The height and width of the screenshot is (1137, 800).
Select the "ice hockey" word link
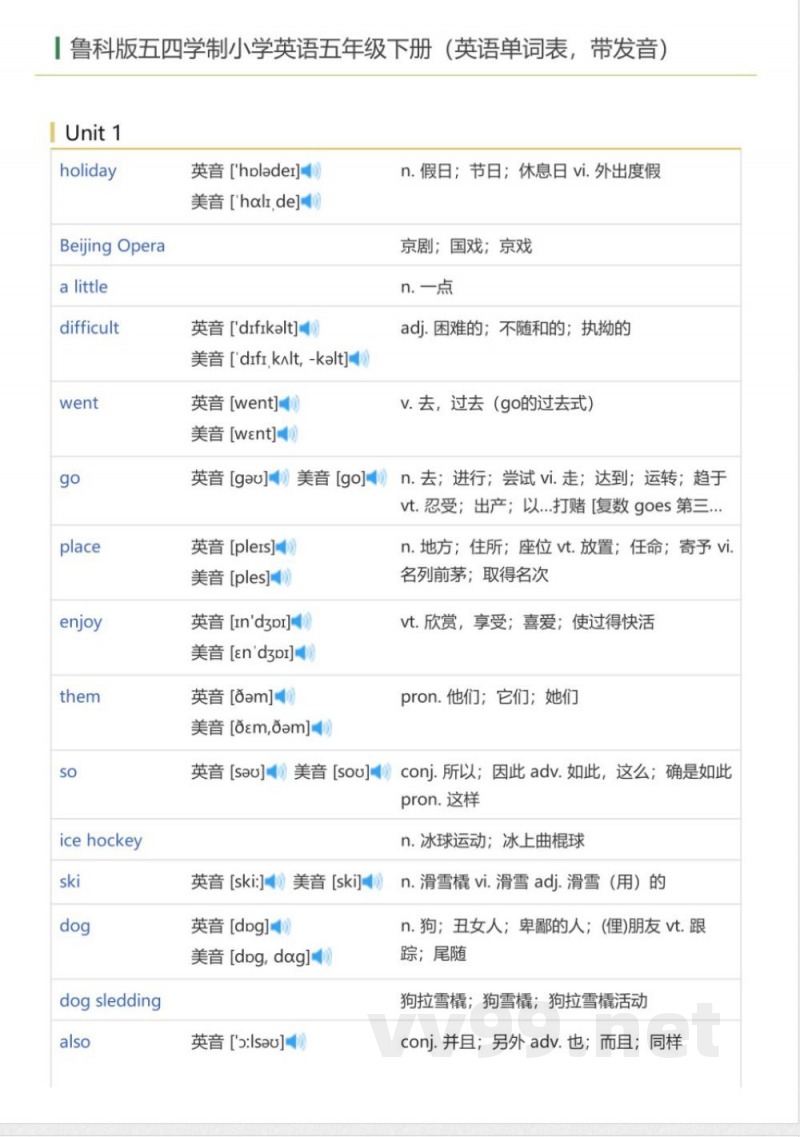tap(102, 840)
